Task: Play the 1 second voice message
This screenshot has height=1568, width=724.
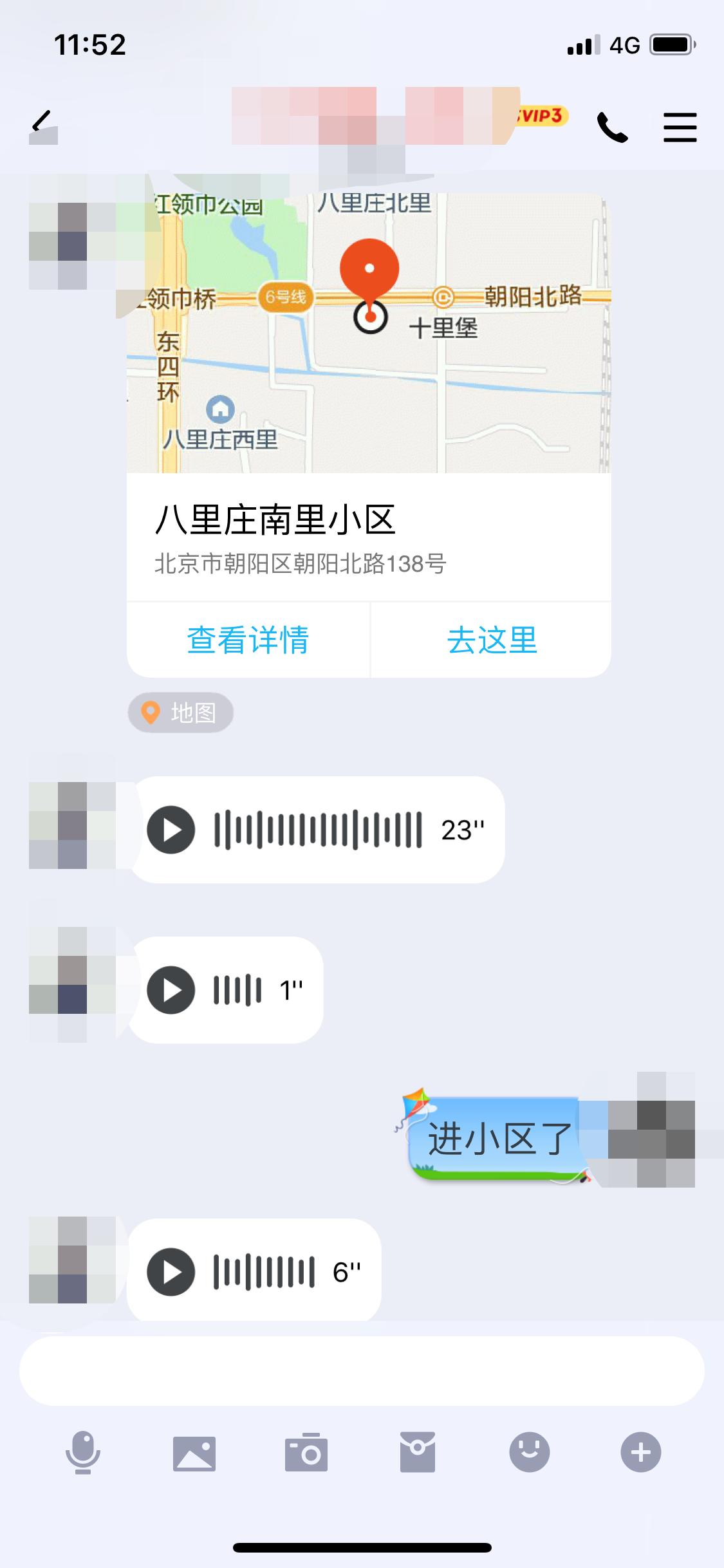Action: [171, 991]
